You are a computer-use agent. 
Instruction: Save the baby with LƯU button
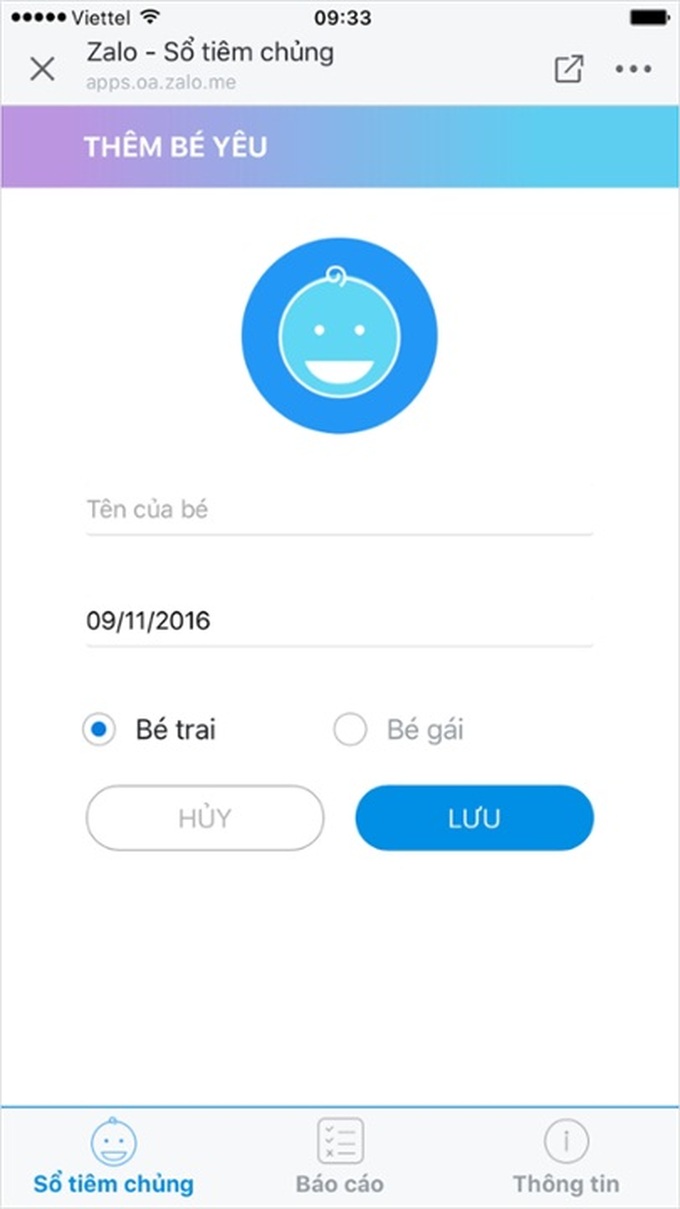pyautogui.click(x=475, y=818)
